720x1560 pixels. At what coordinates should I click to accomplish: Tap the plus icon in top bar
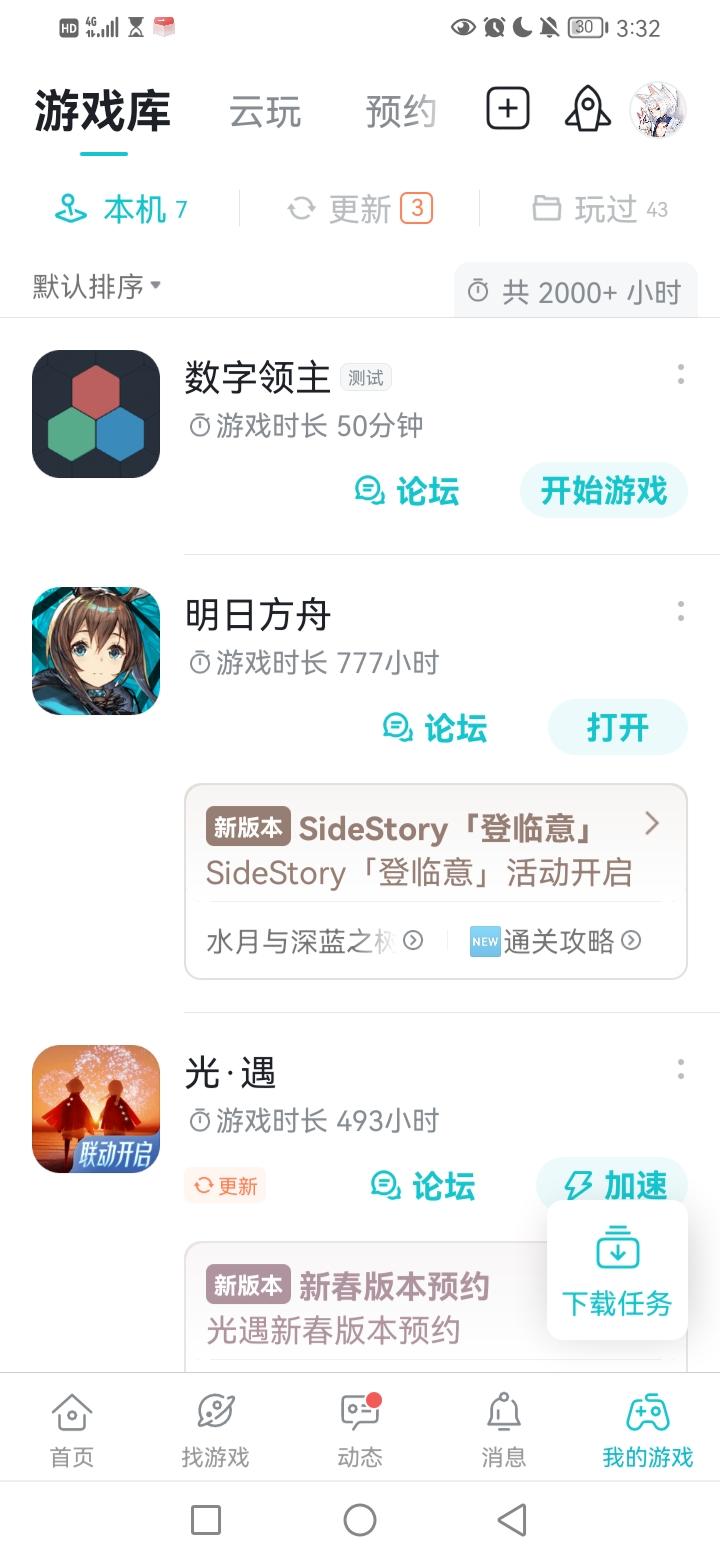(508, 108)
